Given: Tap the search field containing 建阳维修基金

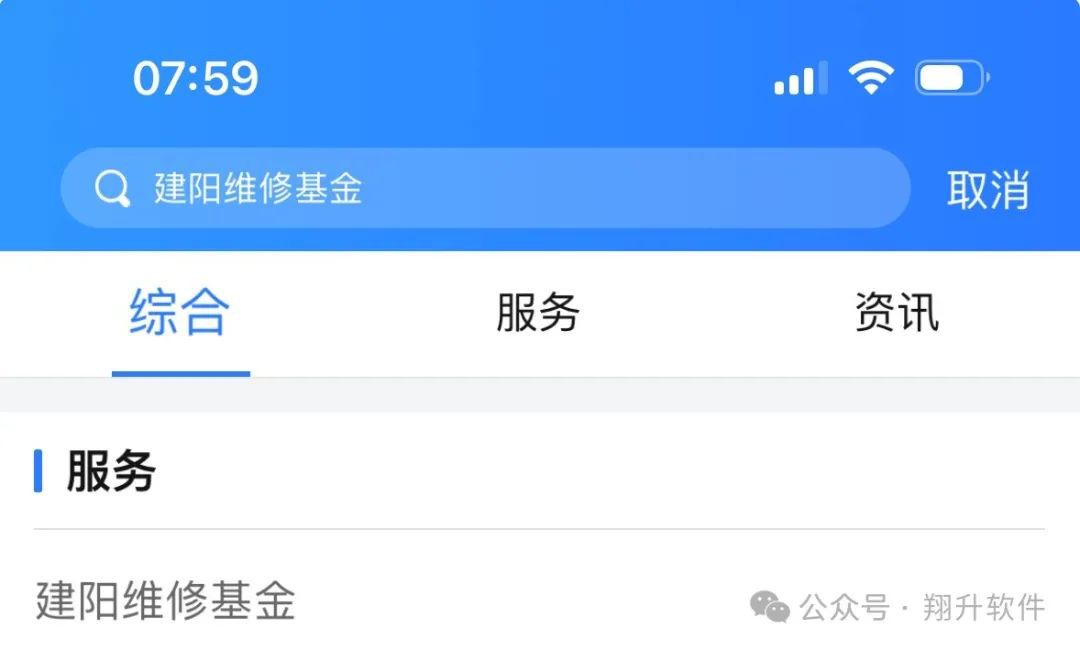Looking at the screenshot, I should 485,189.
